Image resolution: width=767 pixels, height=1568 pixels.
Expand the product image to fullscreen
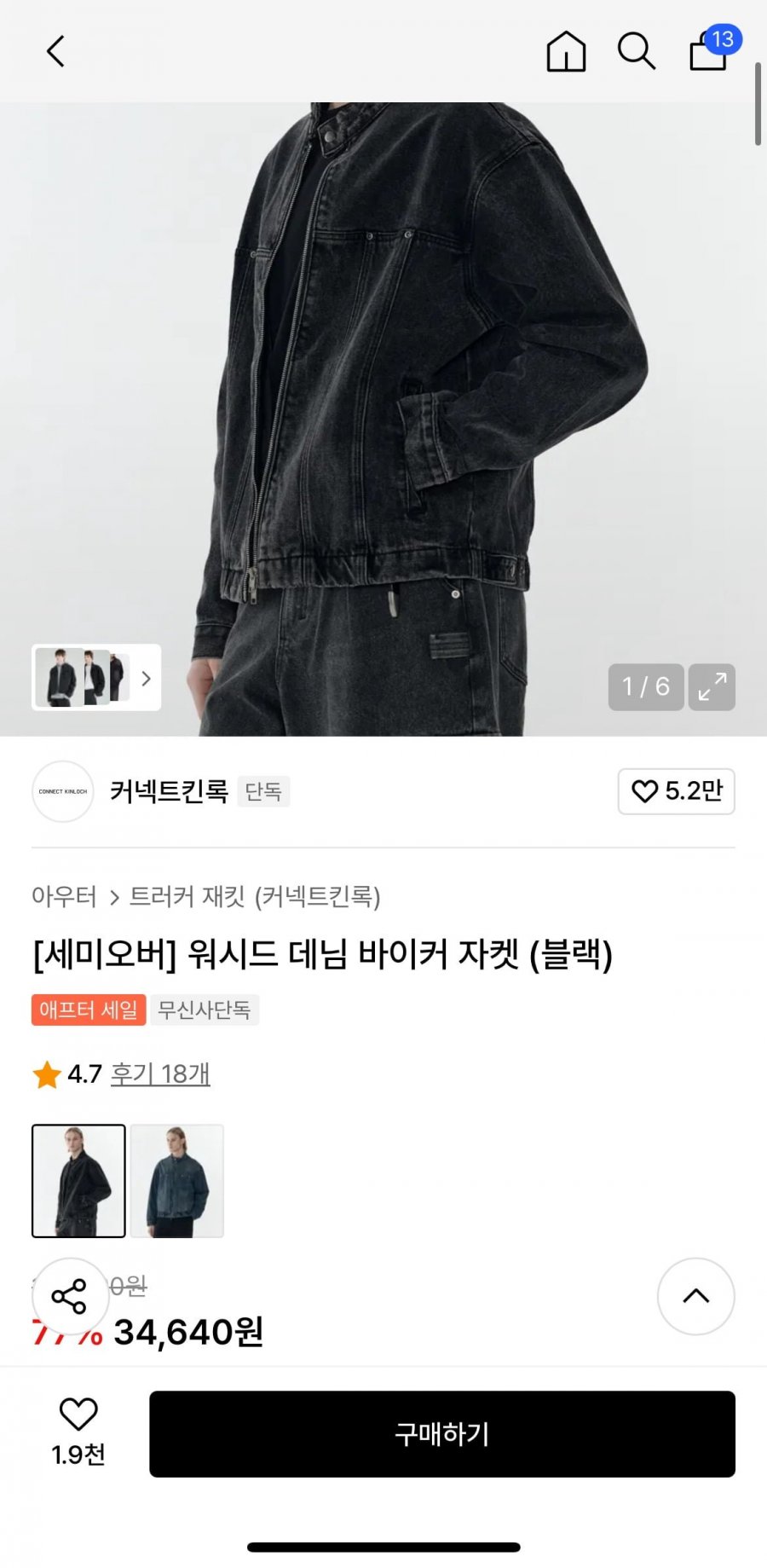(x=712, y=686)
